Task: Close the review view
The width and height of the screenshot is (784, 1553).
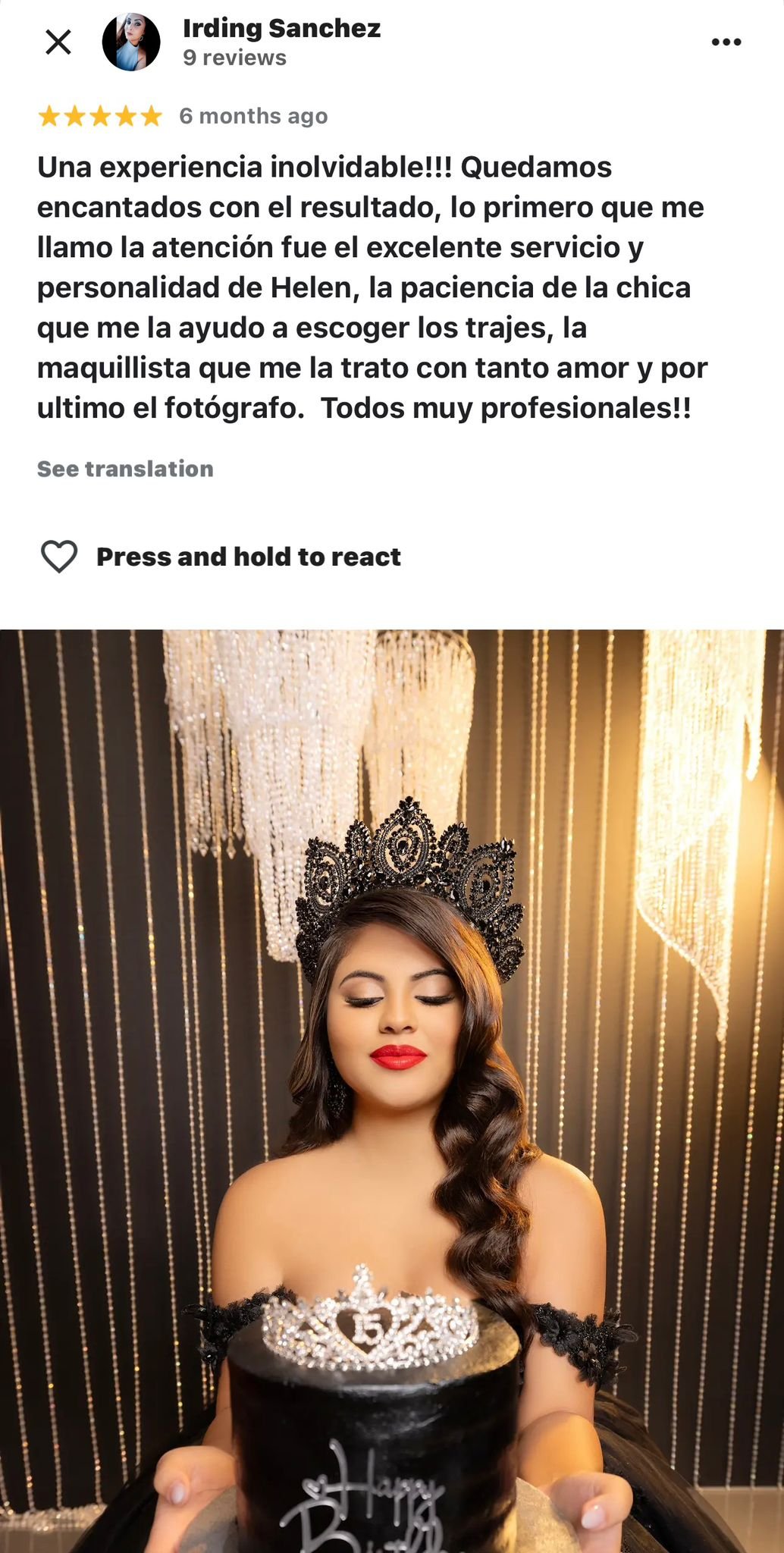Action: (x=58, y=42)
